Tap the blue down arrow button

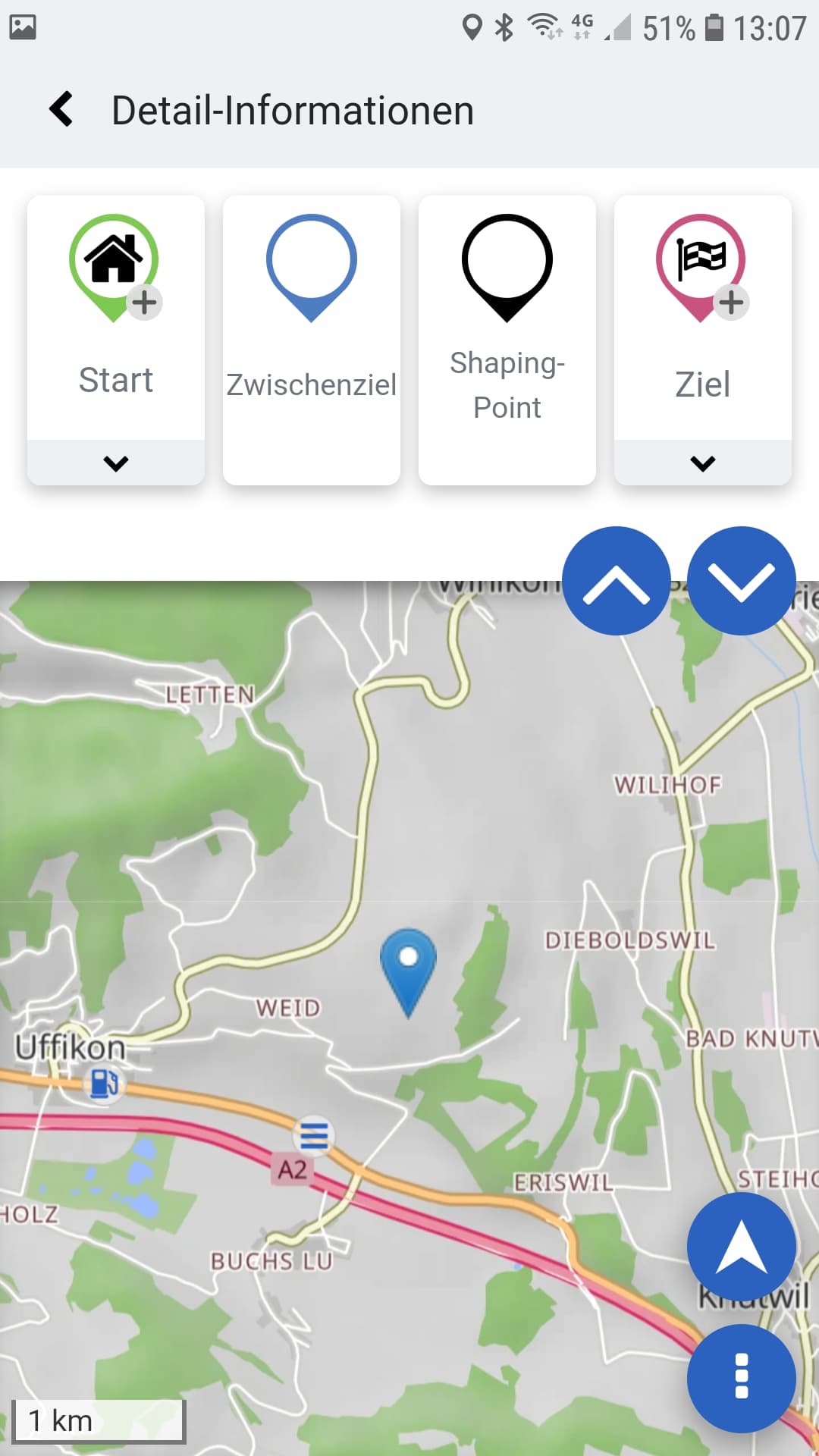point(741,581)
